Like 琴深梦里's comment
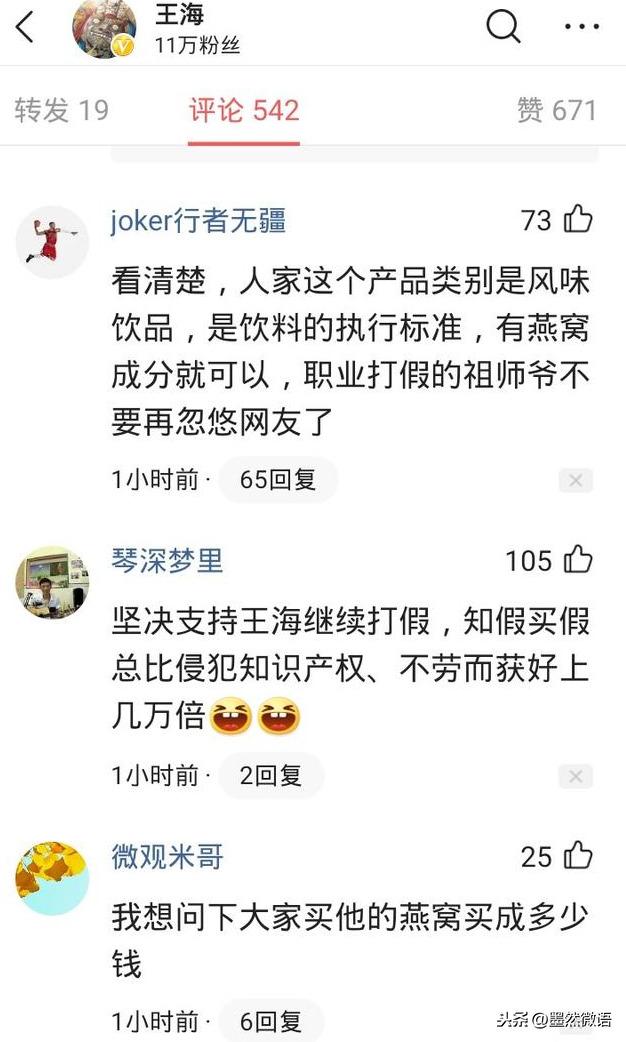 click(x=578, y=560)
